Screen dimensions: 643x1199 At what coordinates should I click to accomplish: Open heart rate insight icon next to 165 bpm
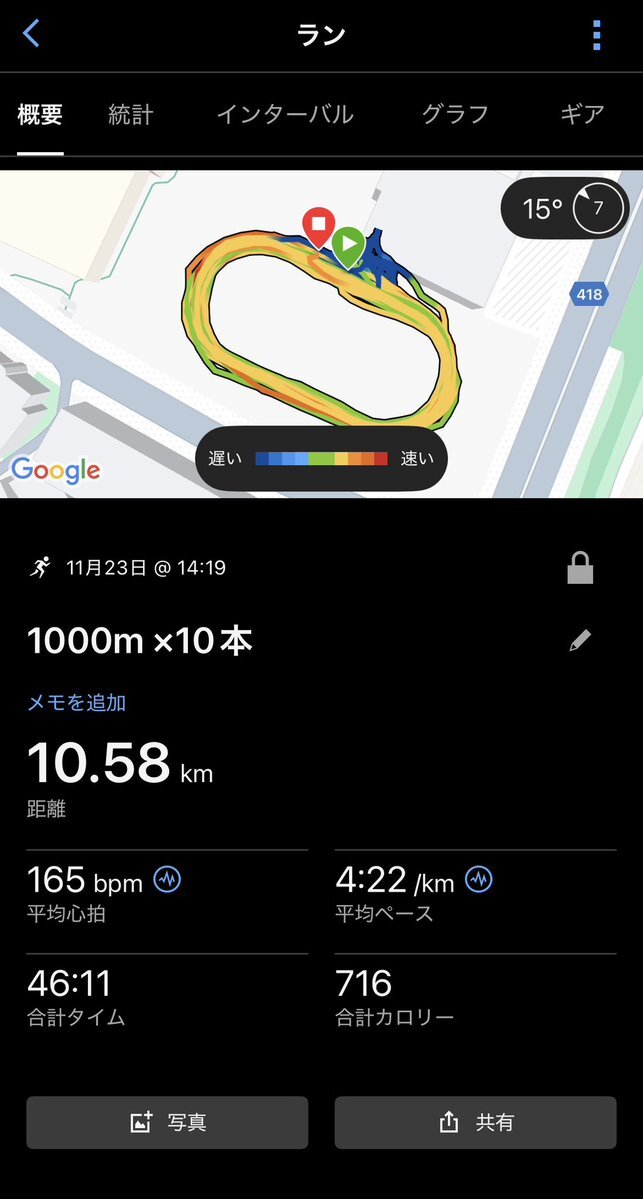click(x=167, y=880)
